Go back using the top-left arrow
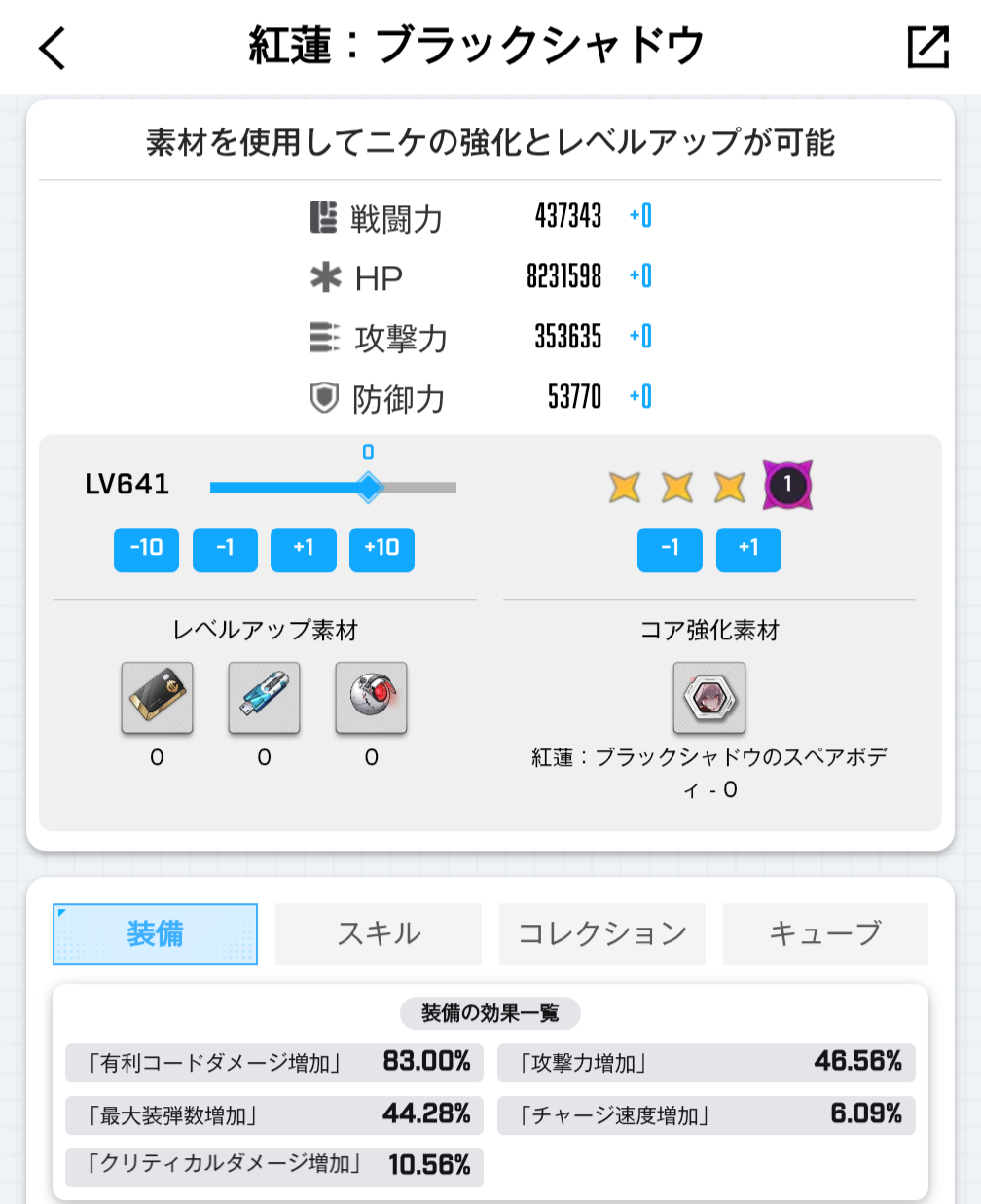The width and height of the screenshot is (981, 1204). click(53, 48)
